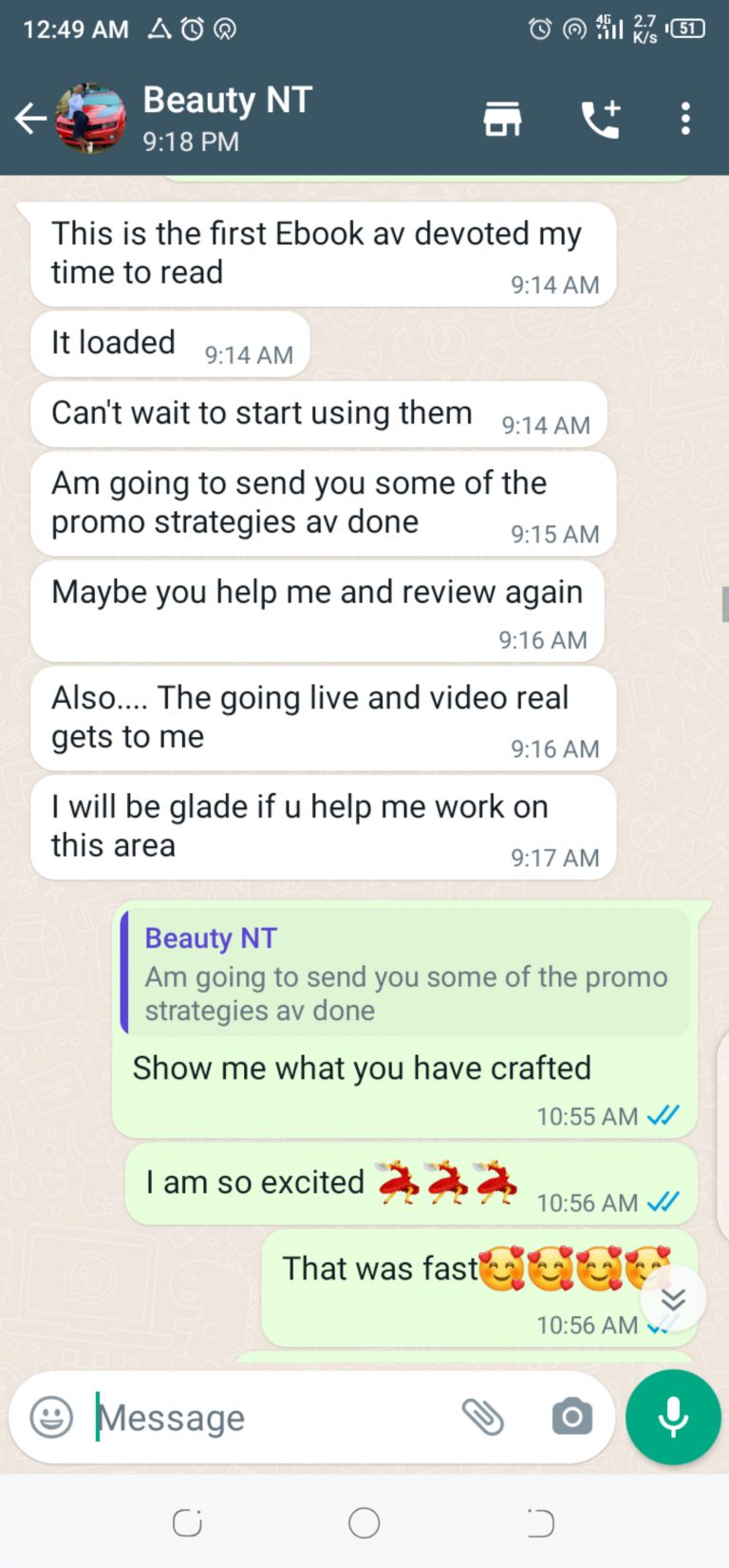729x1568 pixels.
Task: Tap the microphone voice message button
Action: [673, 1418]
